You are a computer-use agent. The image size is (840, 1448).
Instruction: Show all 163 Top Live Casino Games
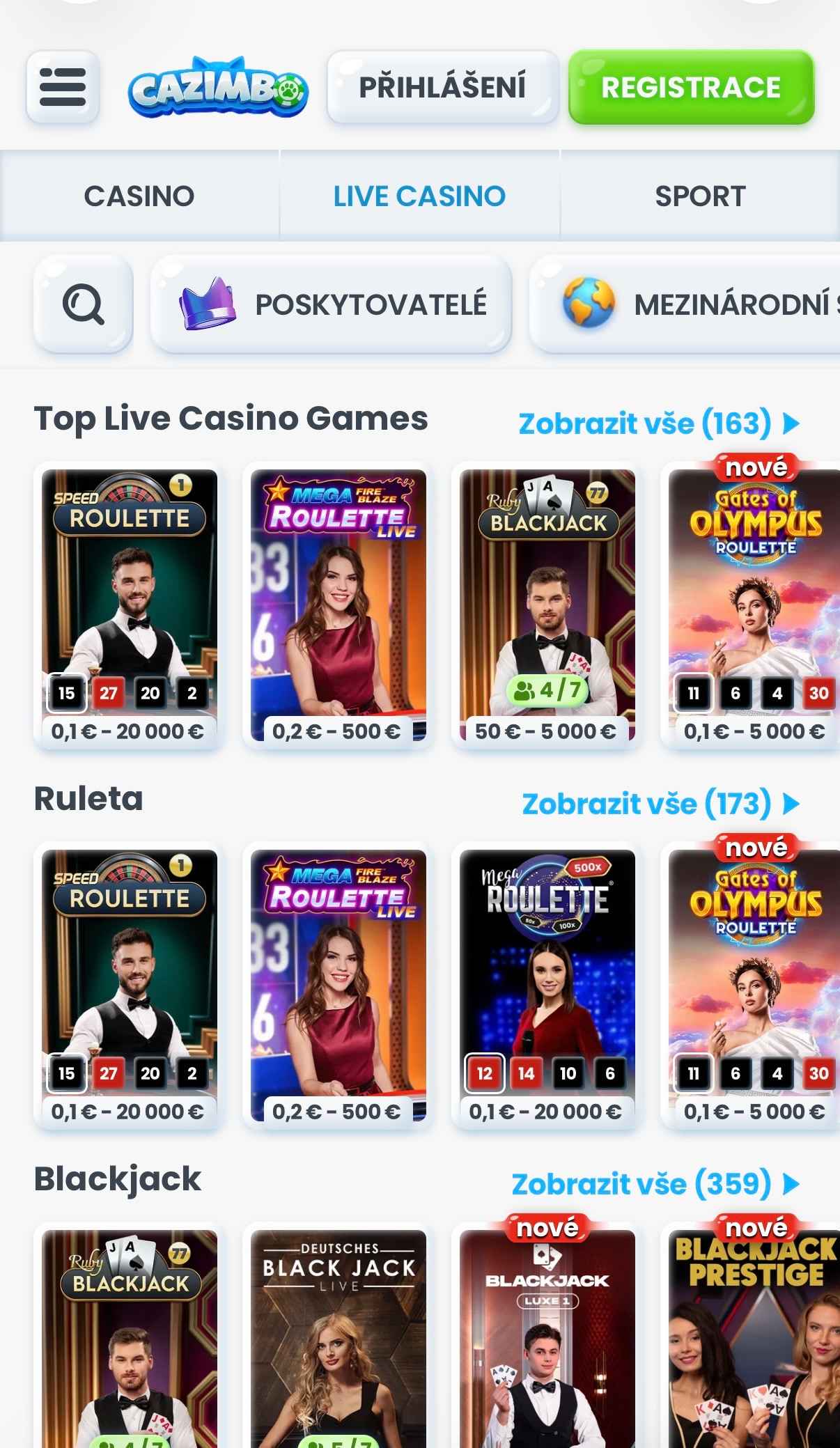(659, 423)
